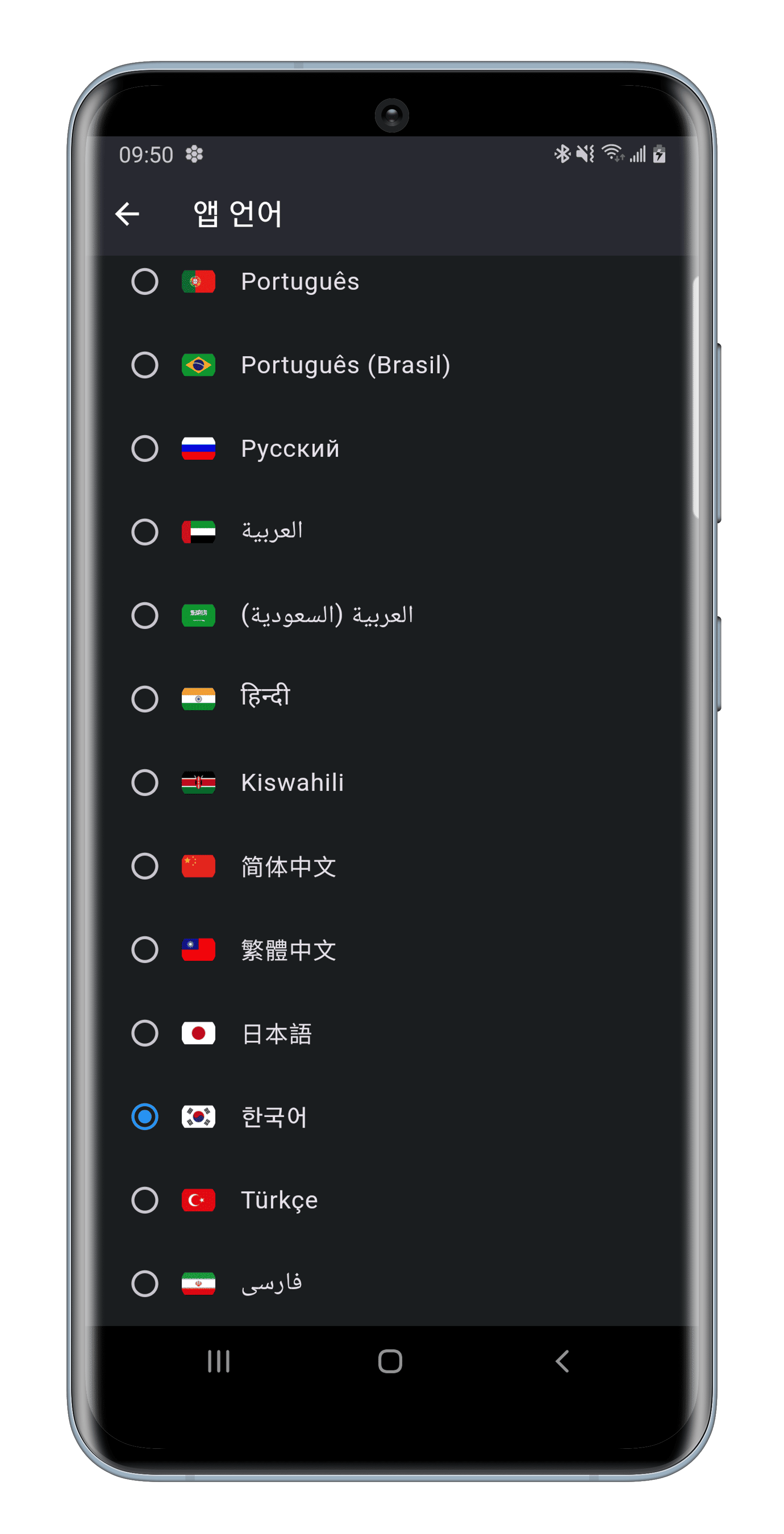Image resolution: width=784 pixels, height=1534 pixels.
Task: Switch the app language to 日本語
Action: [144, 1033]
